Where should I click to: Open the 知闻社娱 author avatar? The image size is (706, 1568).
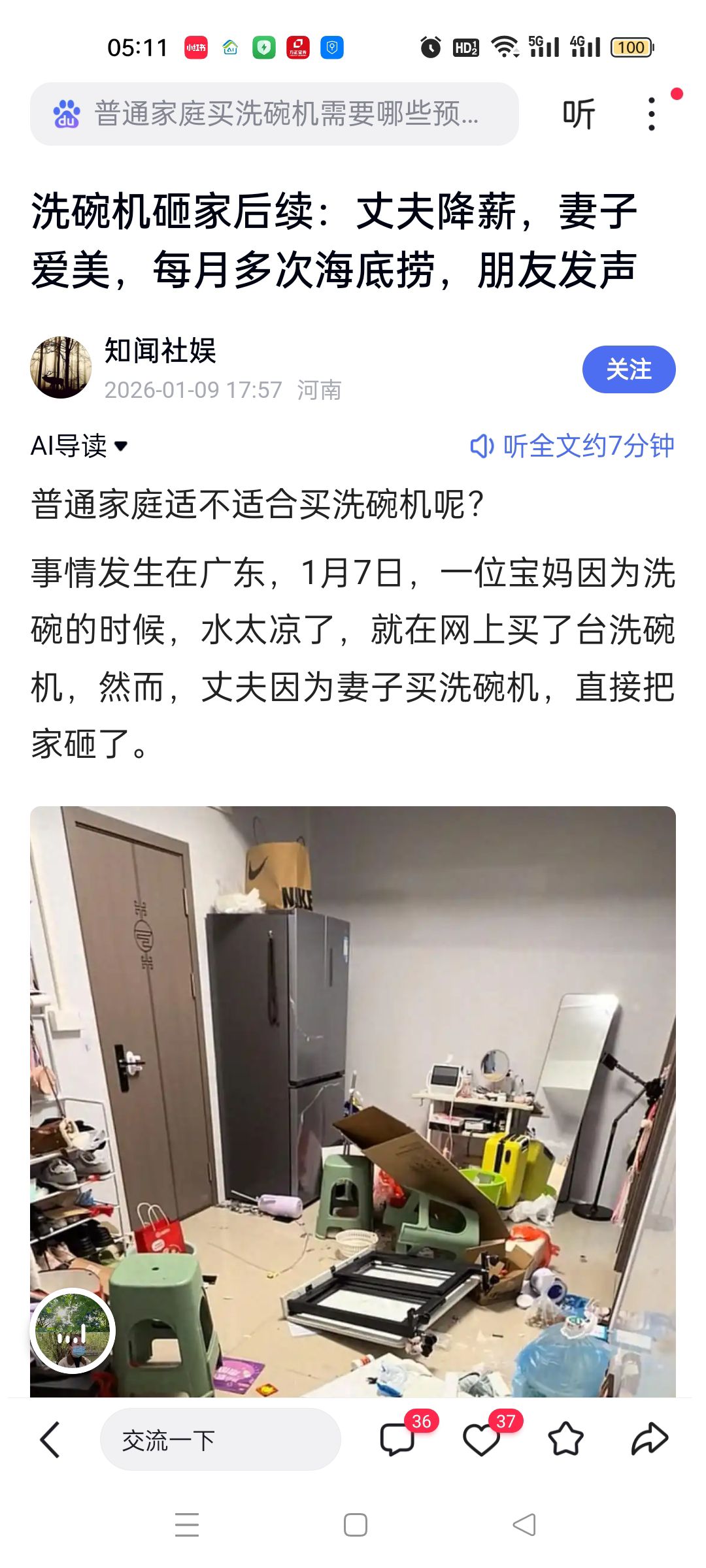click(x=61, y=368)
